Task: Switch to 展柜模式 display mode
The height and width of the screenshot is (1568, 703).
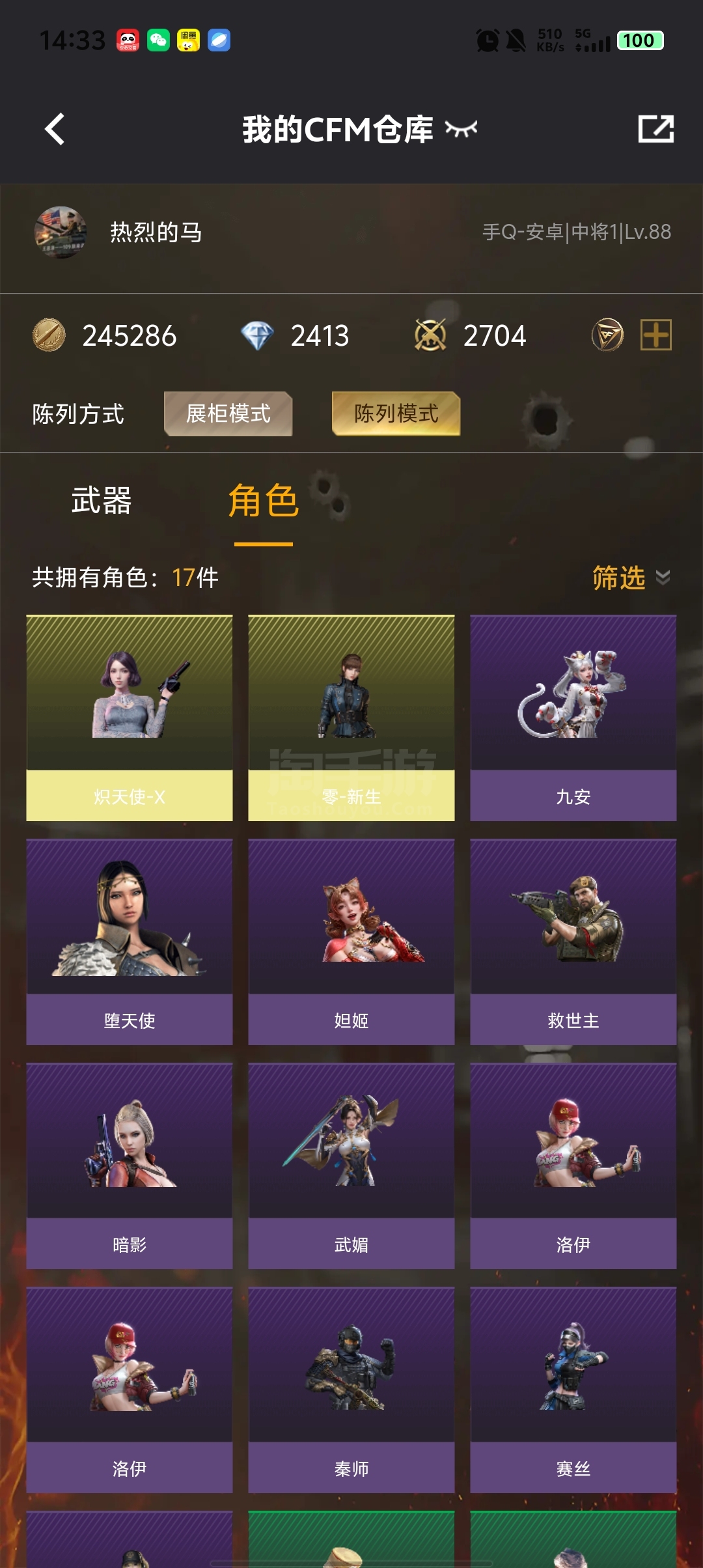Action: (x=228, y=413)
